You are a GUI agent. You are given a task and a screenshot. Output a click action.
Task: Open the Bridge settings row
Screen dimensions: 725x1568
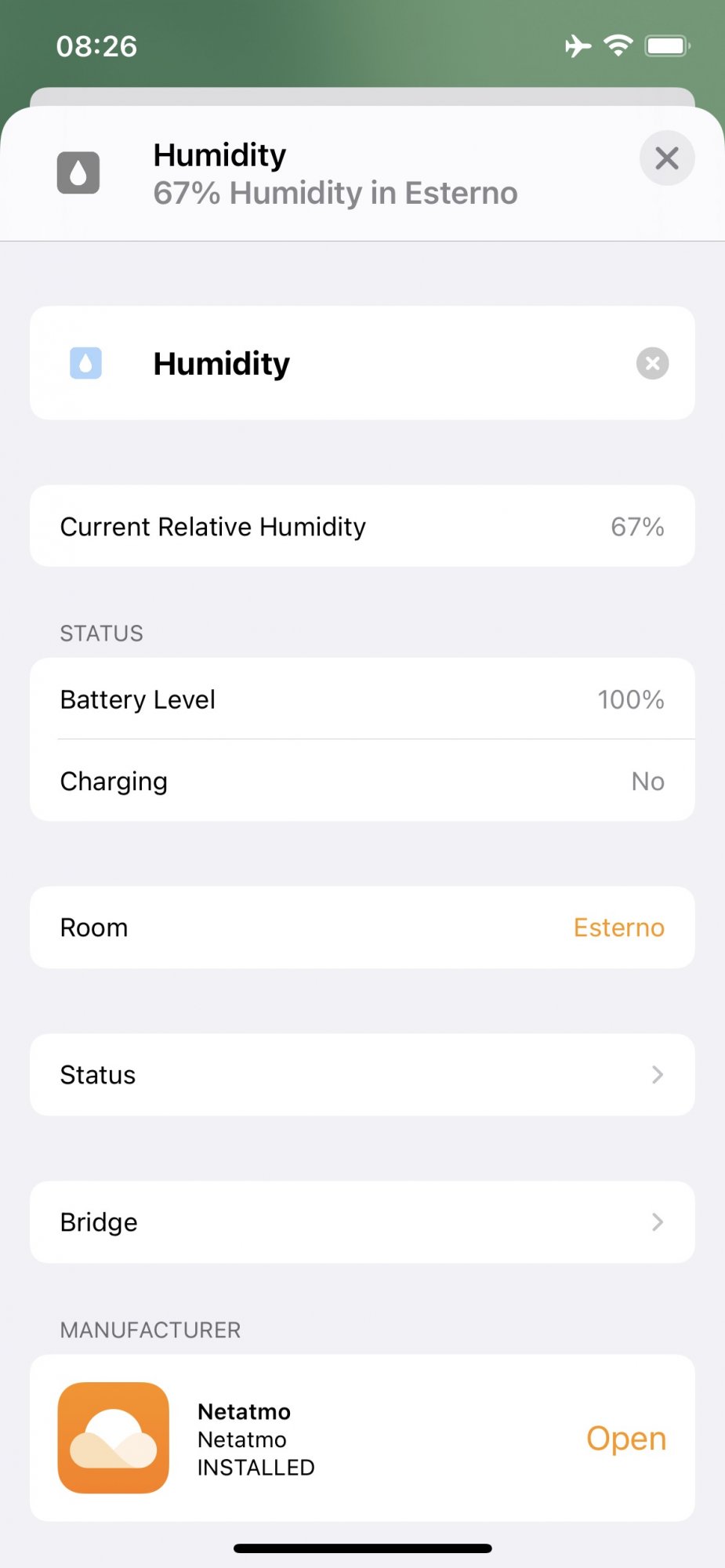[362, 1222]
